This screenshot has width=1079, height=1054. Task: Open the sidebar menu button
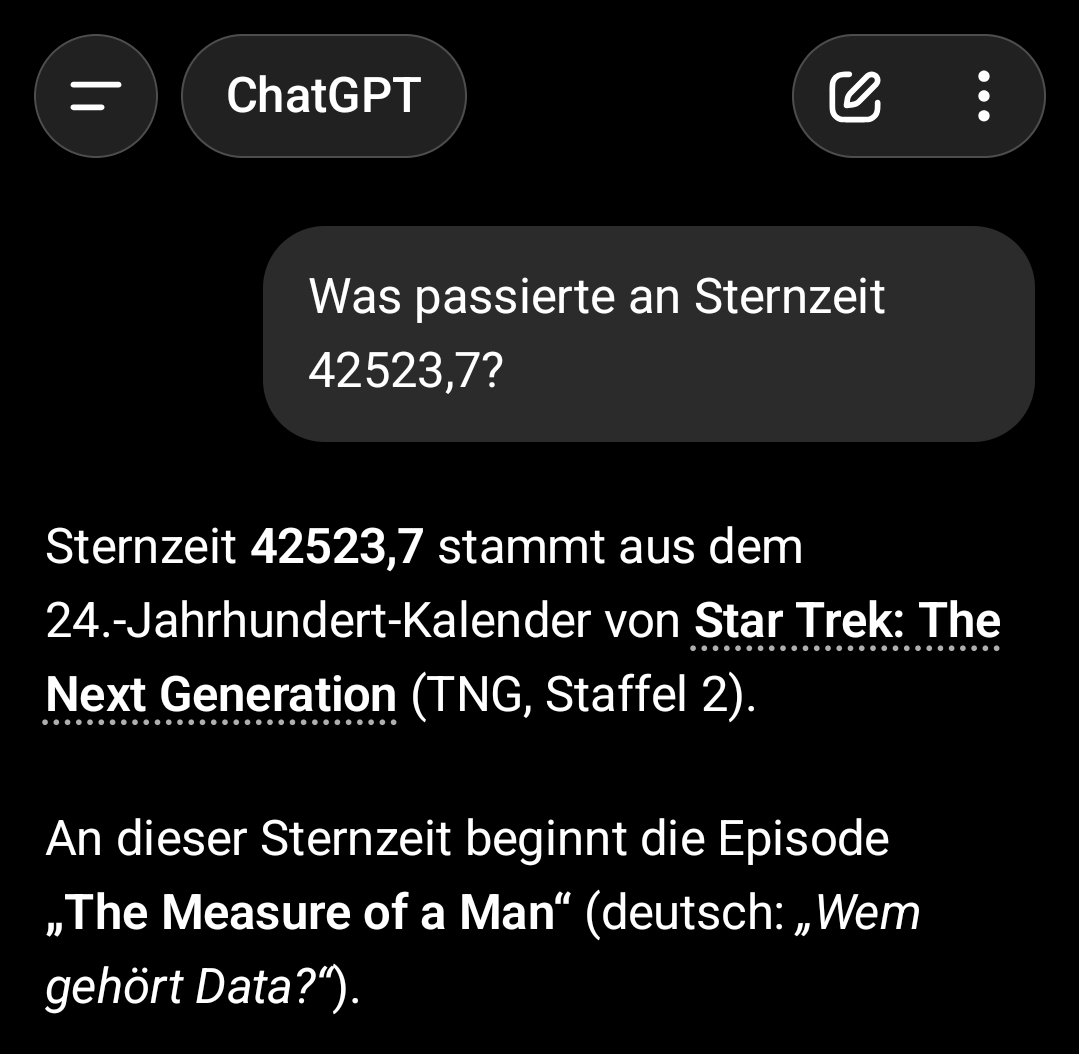coord(96,96)
